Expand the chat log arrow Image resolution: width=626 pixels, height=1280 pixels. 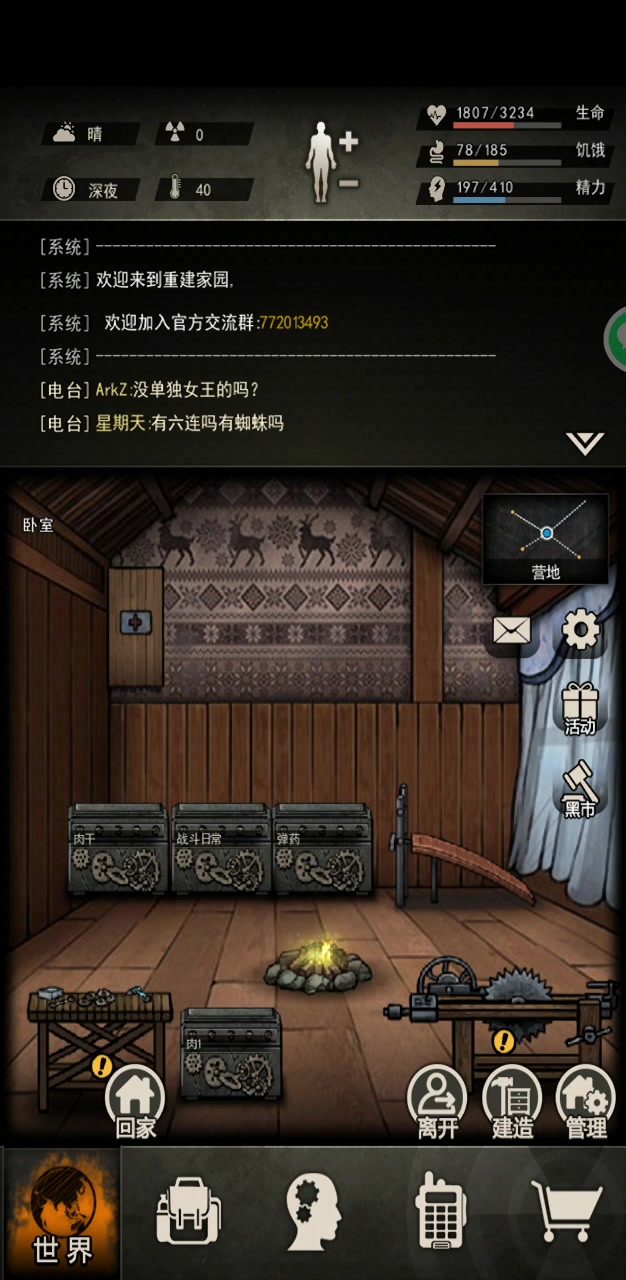point(585,443)
